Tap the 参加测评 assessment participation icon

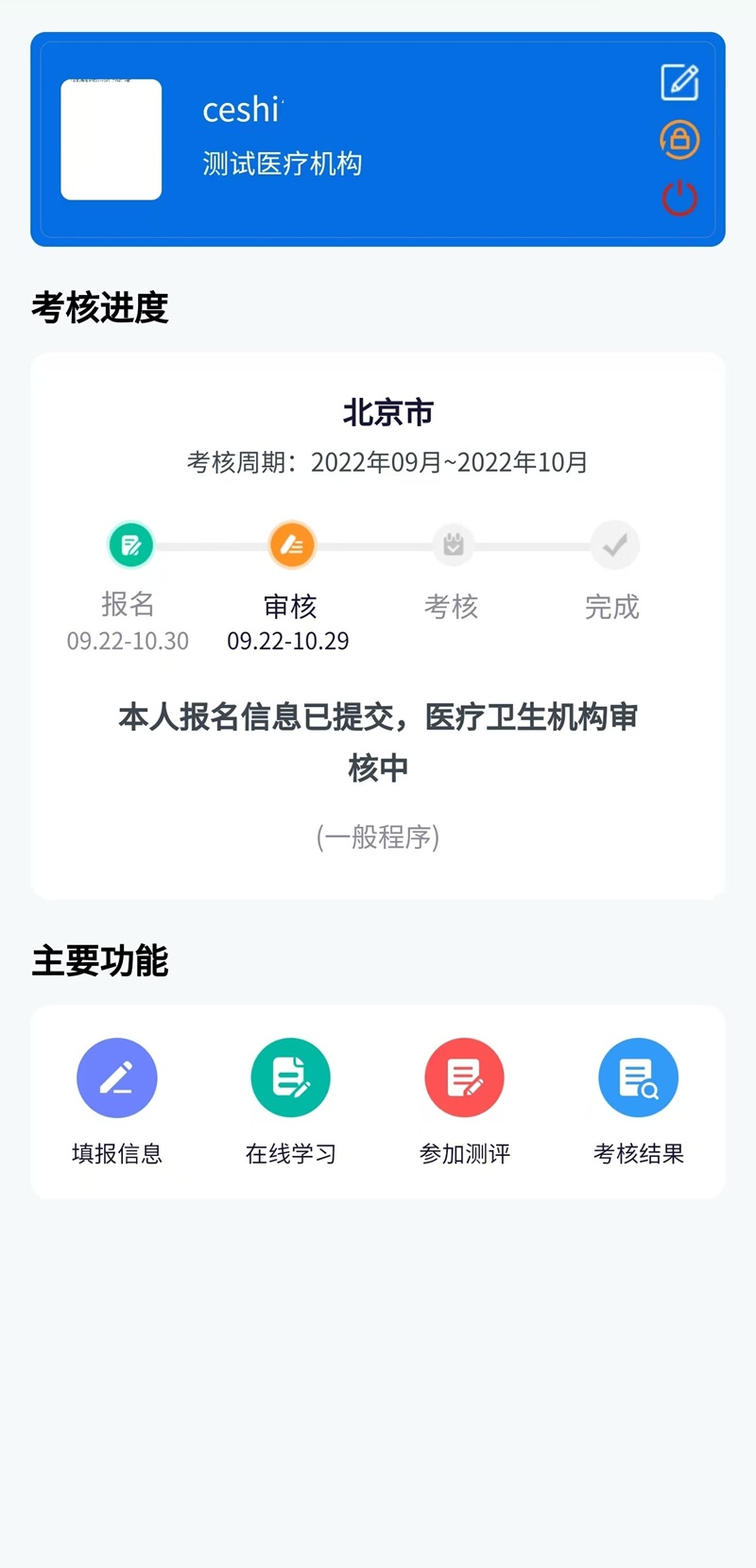(x=464, y=1077)
